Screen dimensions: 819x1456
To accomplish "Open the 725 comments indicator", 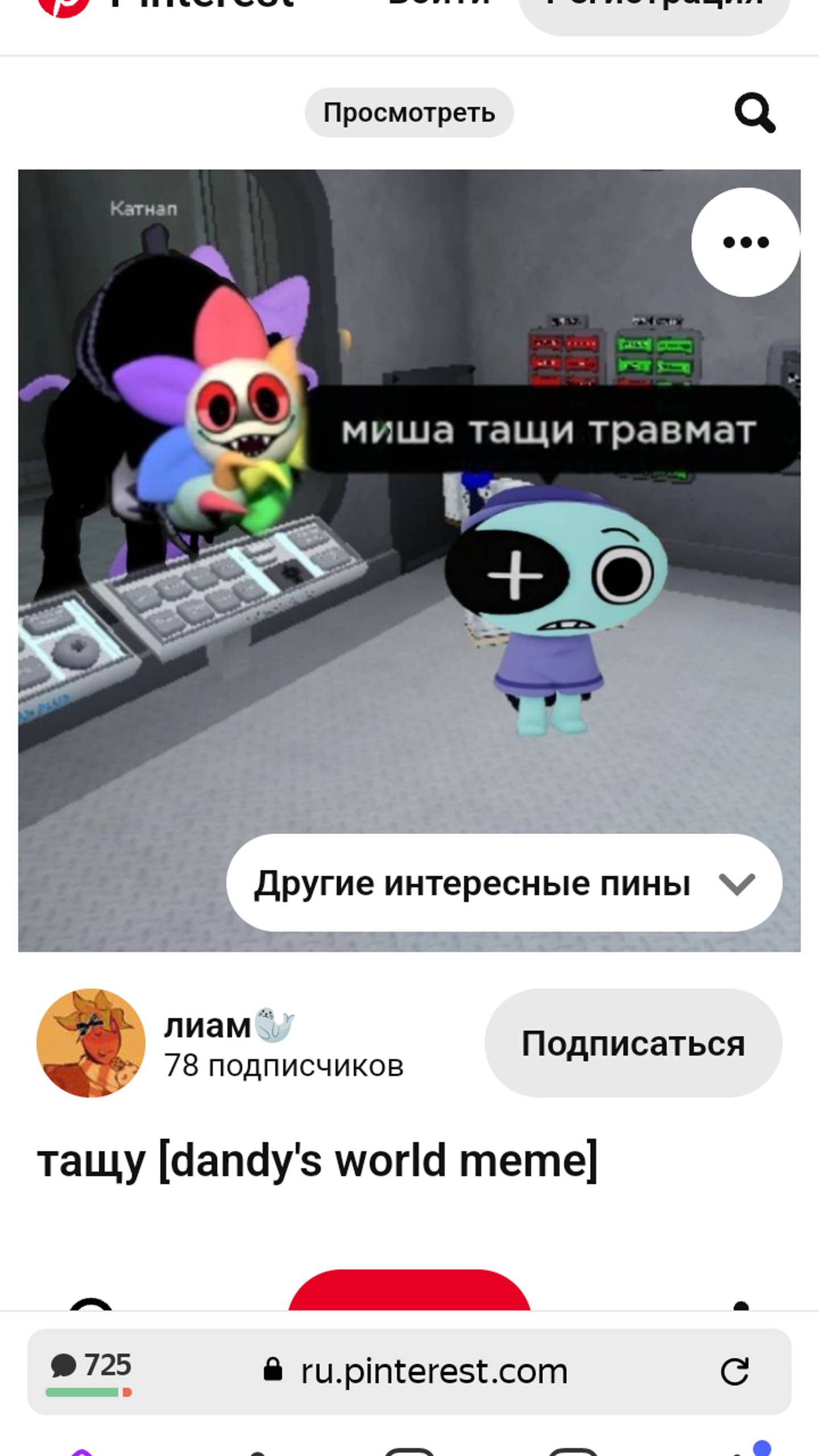I will click(x=91, y=1367).
